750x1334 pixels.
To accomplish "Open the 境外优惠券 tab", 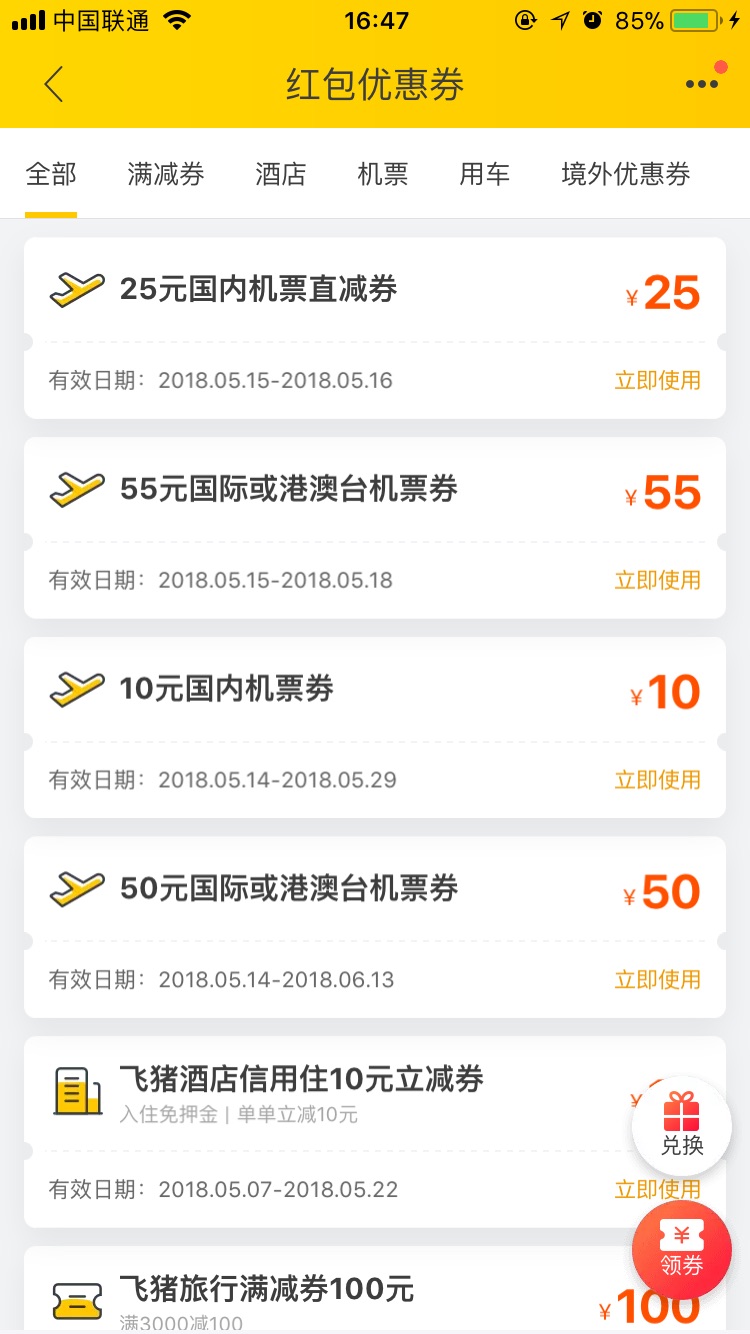I will 626,175.
